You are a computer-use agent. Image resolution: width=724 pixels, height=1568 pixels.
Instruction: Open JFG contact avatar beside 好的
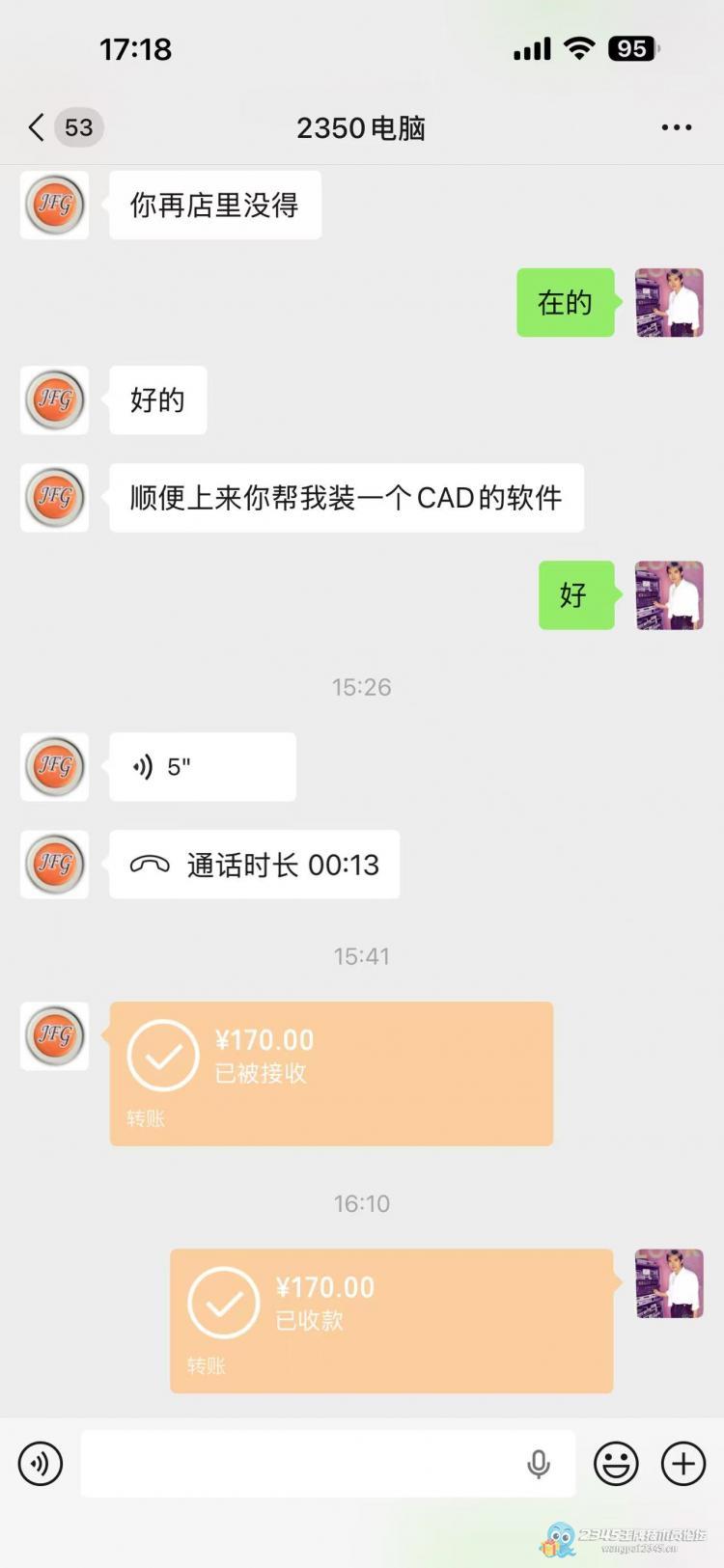(x=55, y=399)
